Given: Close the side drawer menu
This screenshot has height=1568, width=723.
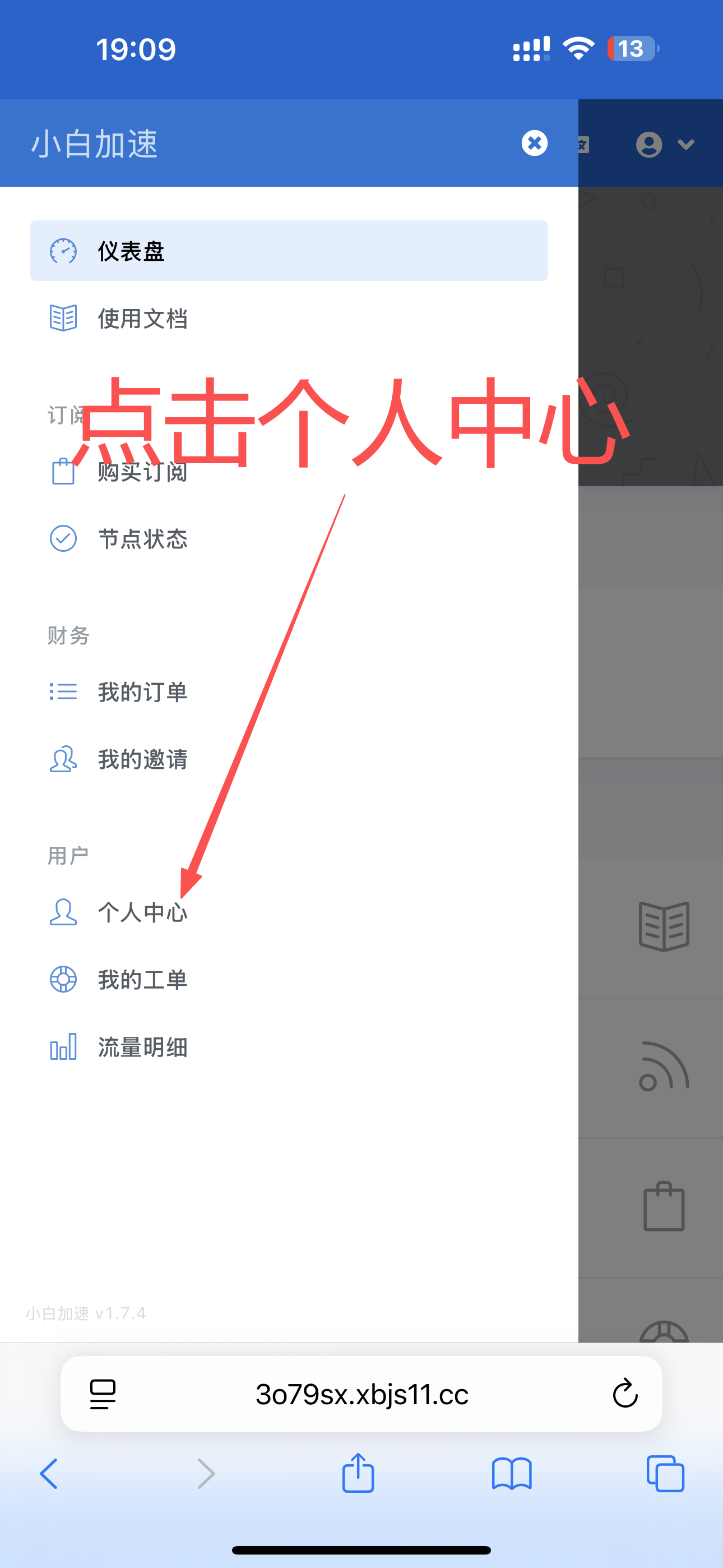Looking at the screenshot, I should pos(534,144).
